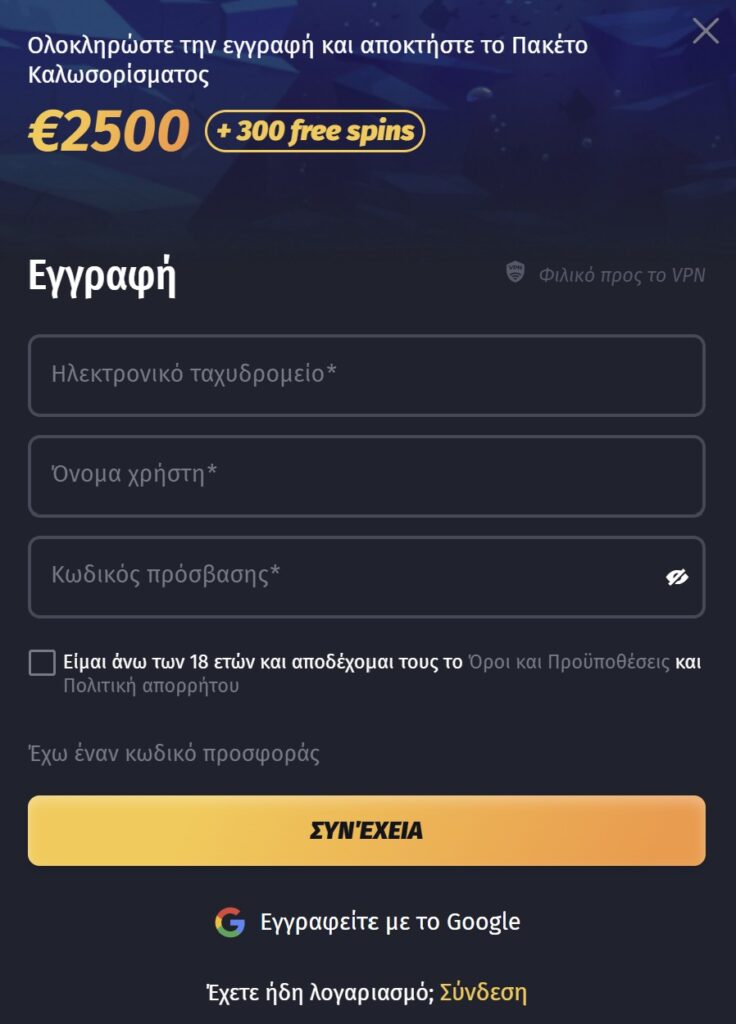The height and width of the screenshot is (1024, 736).
Task: Tap the Όνομα χρήστη input field
Action: point(366,476)
